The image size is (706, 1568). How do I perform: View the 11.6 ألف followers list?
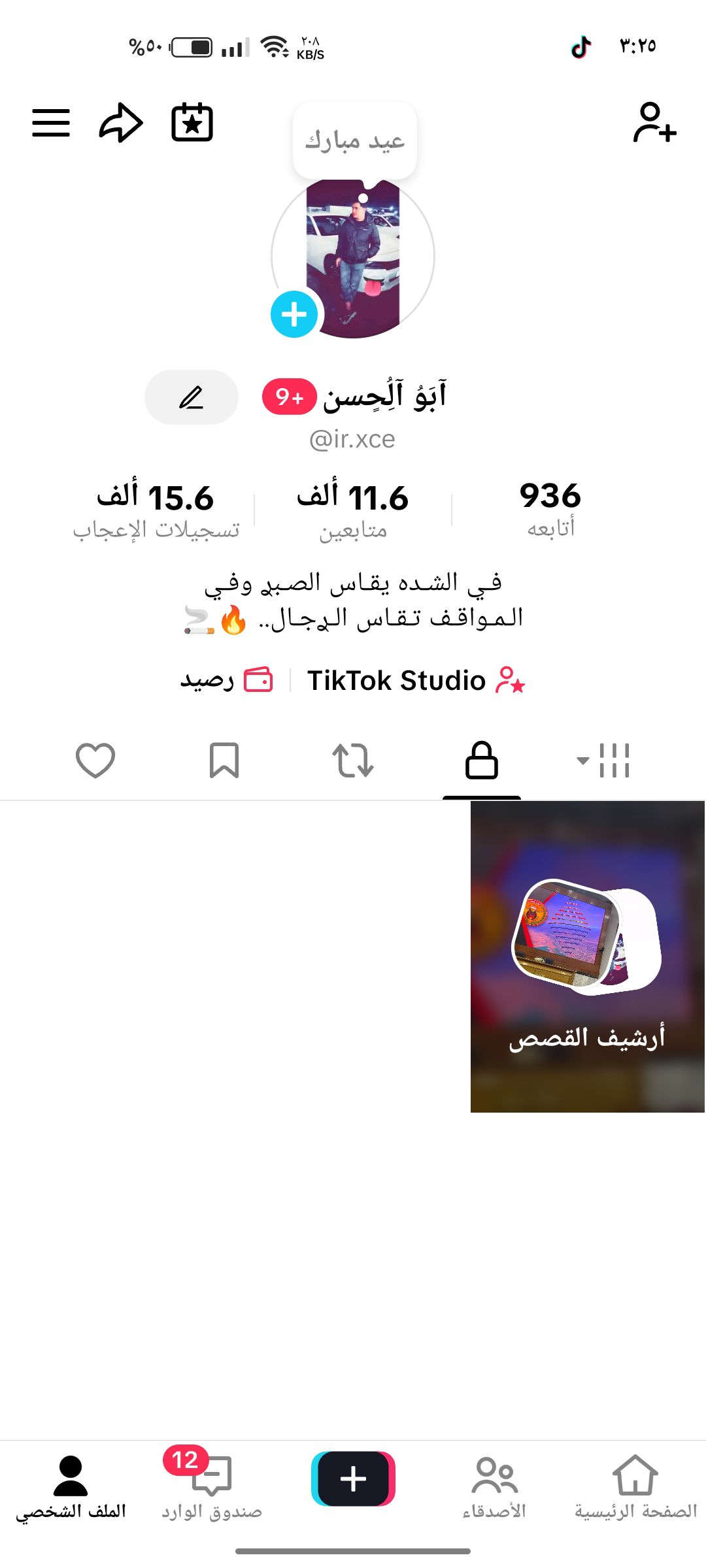point(353,510)
